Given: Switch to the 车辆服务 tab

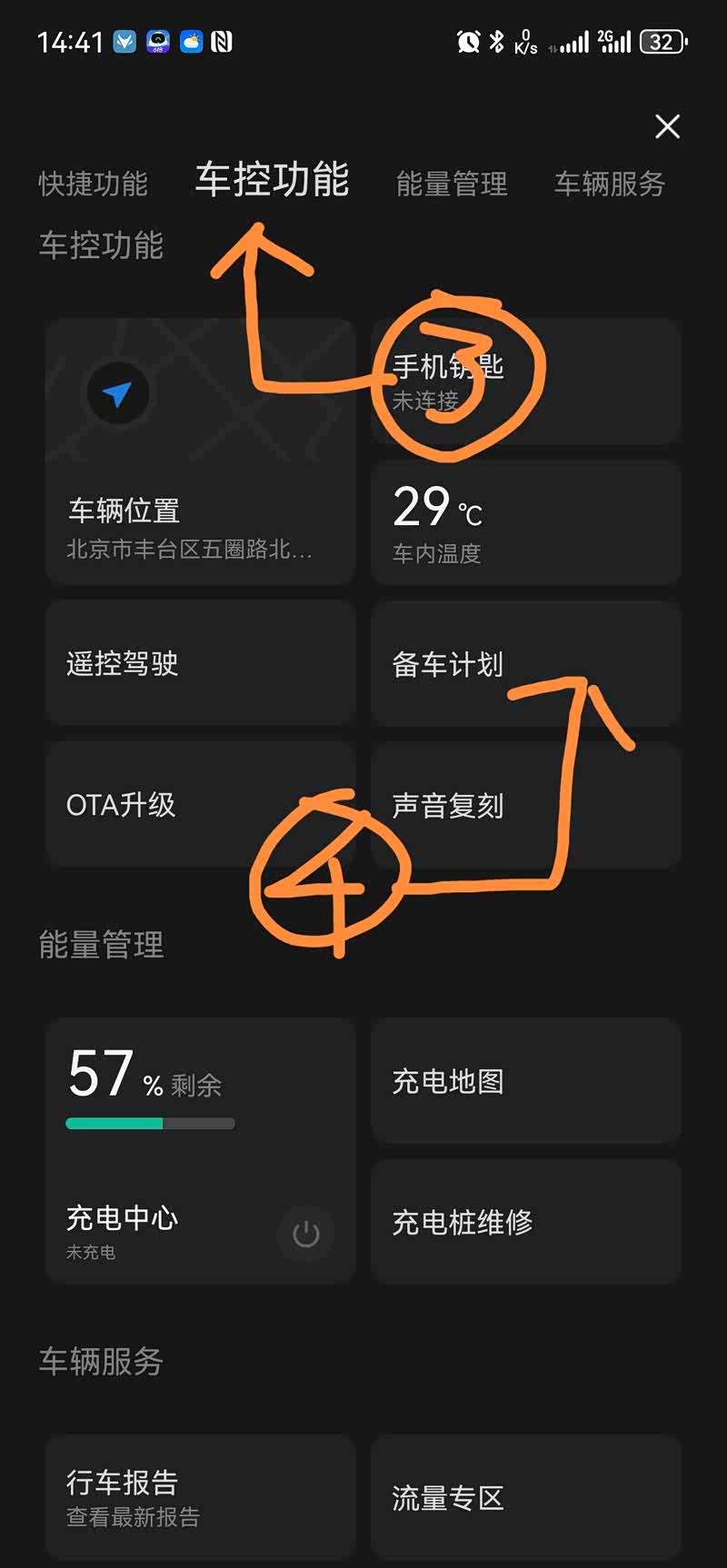Looking at the screenshot, I should [x=610, y=184].
